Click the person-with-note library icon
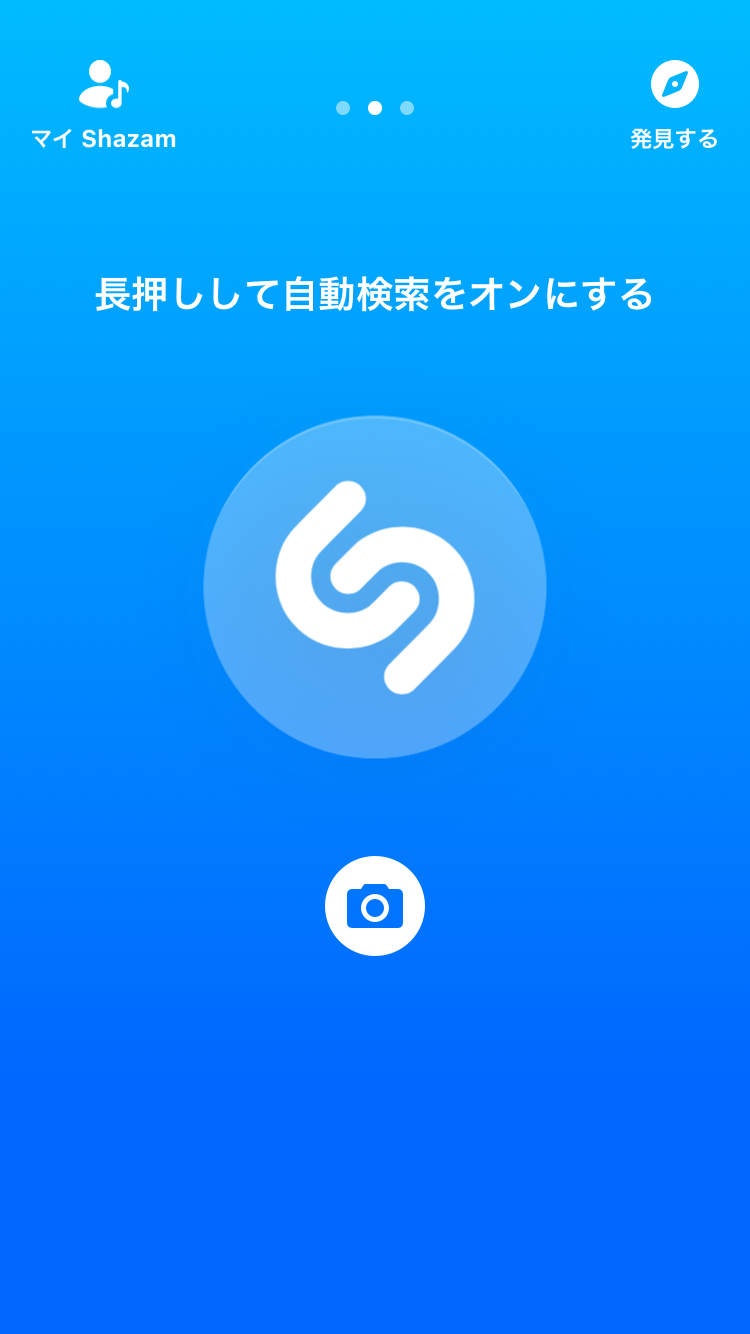The image size is (750, 1334). (x=103, y=84)
